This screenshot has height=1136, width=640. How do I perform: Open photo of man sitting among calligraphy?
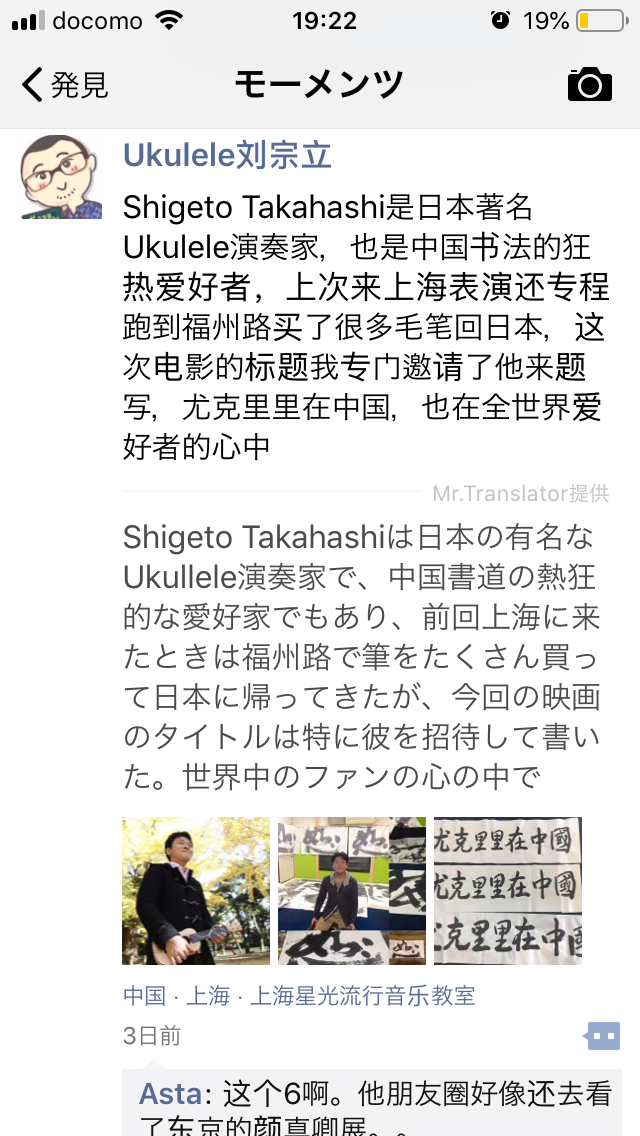point(352,891)
